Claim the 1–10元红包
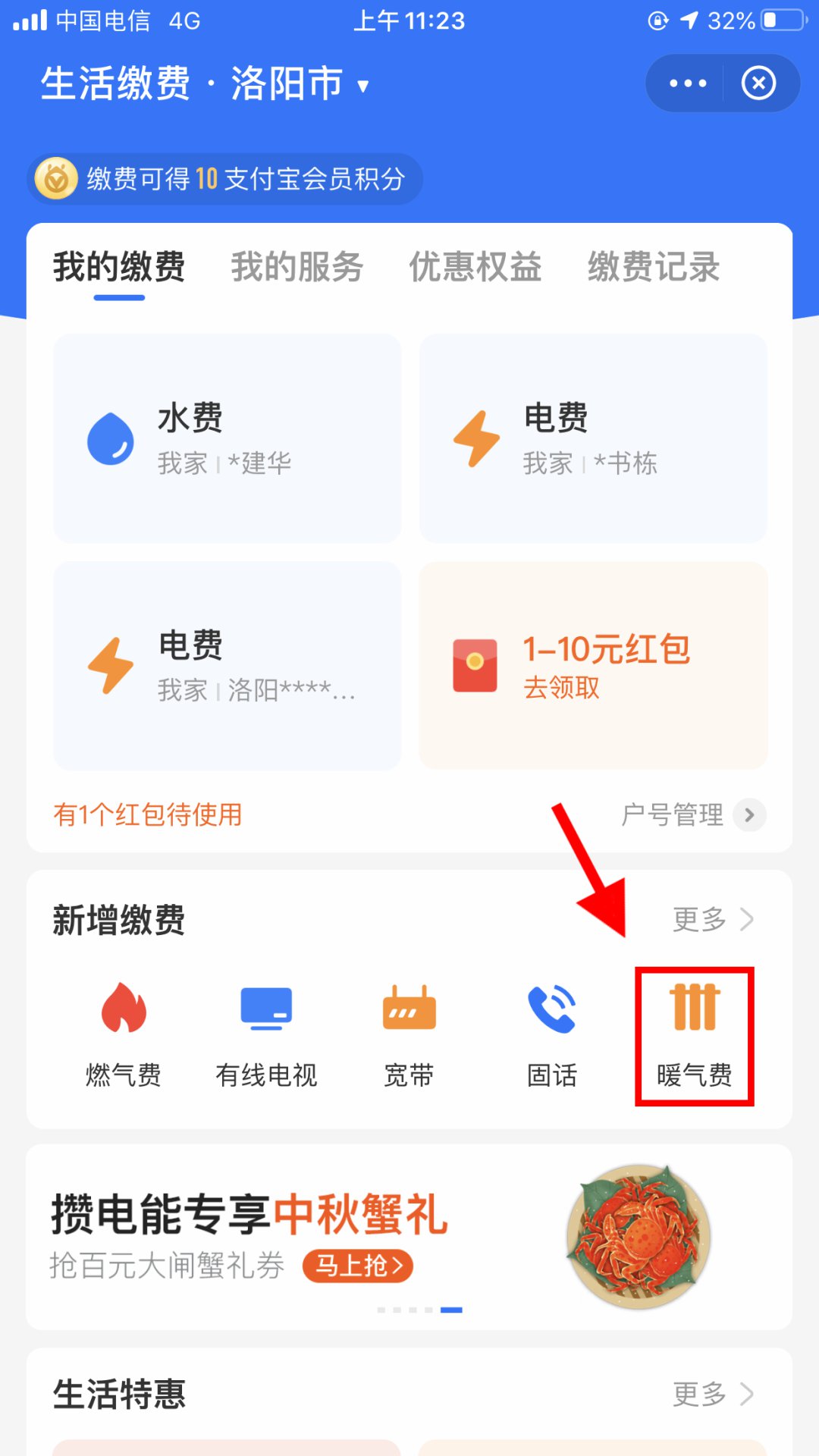 point(593,666)
